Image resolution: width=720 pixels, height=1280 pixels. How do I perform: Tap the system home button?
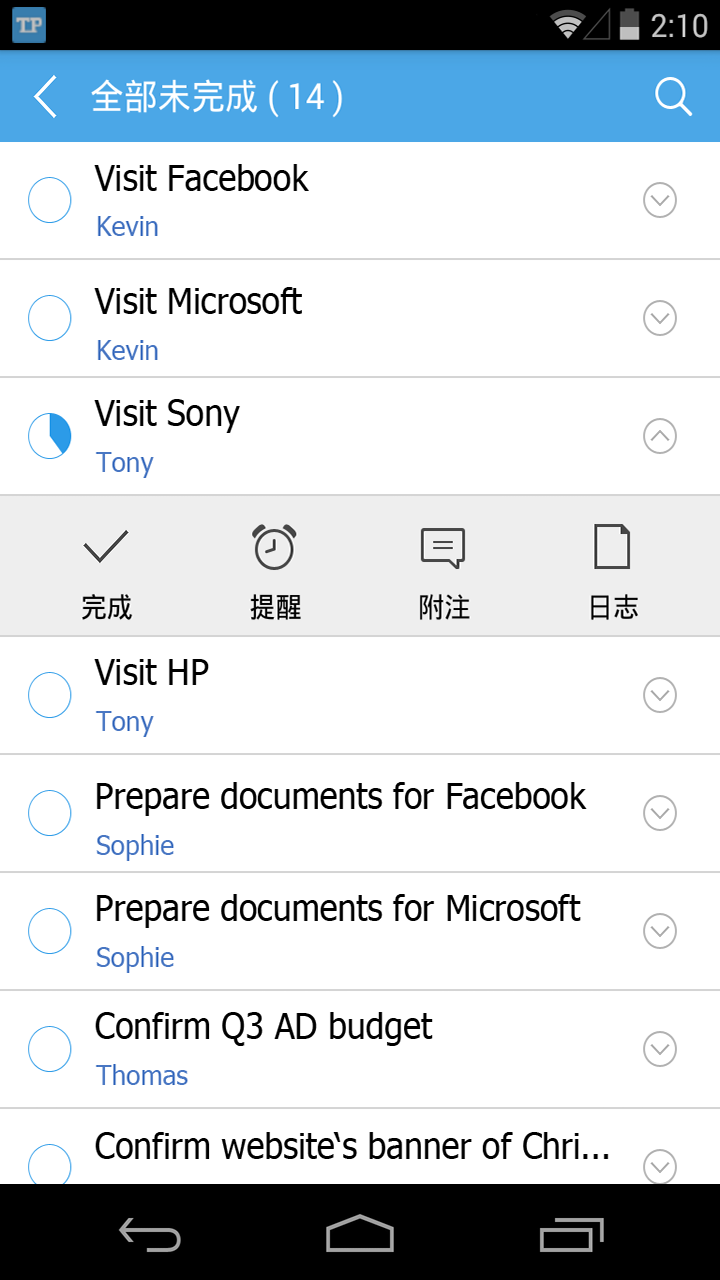[x=360, y=1233]
